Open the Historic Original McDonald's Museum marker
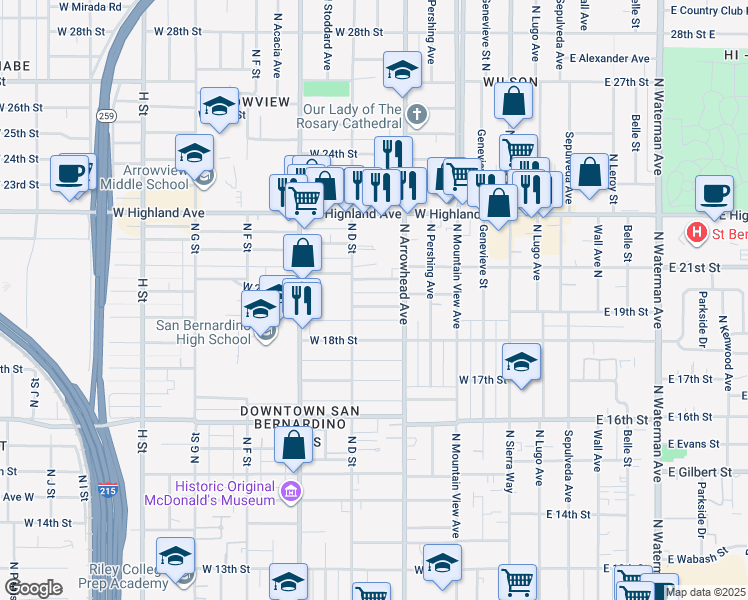Screen dimensions: 748x600 point(291,491)
